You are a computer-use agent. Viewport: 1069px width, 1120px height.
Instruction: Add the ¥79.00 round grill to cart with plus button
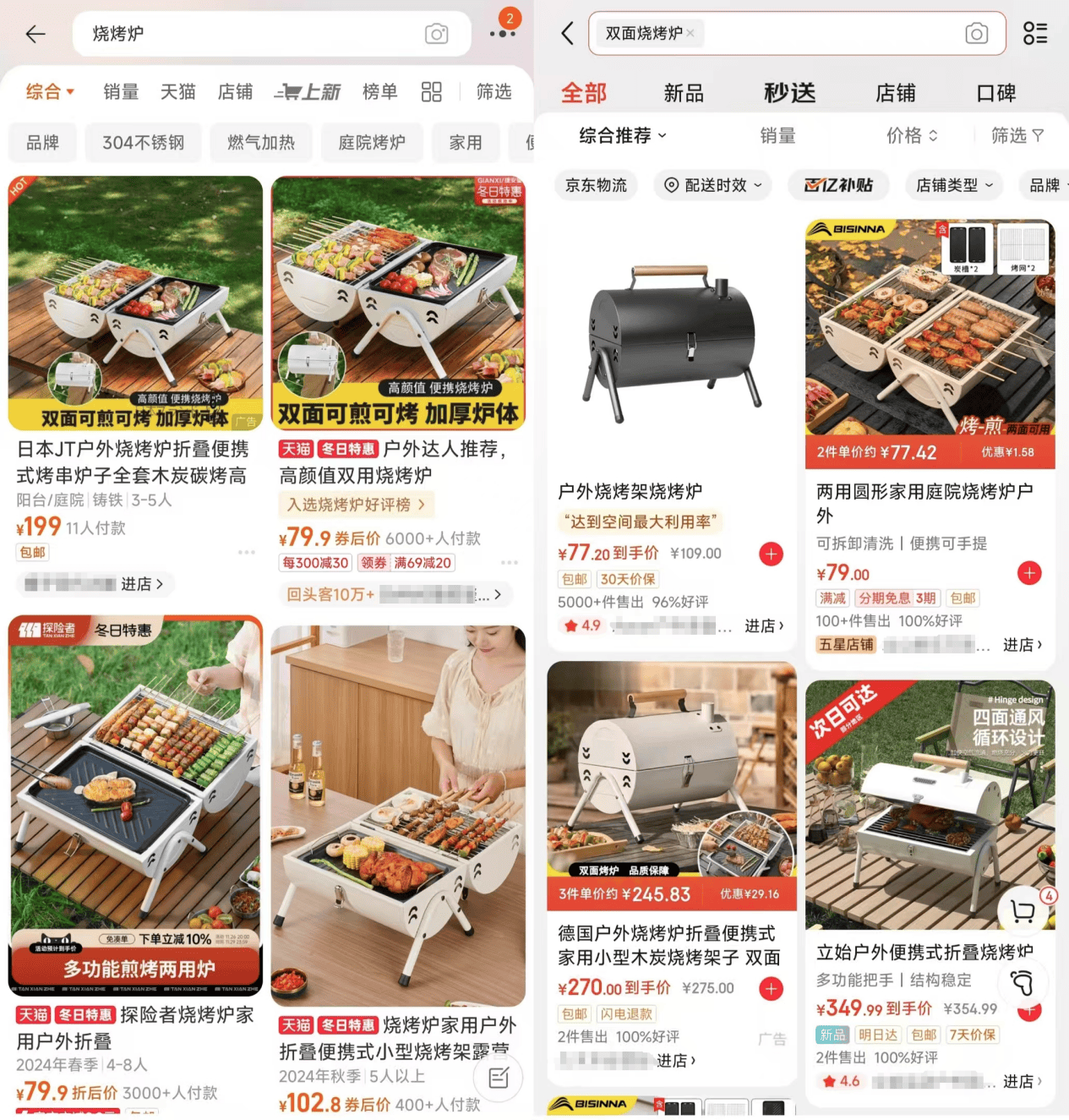(1029, 573)
